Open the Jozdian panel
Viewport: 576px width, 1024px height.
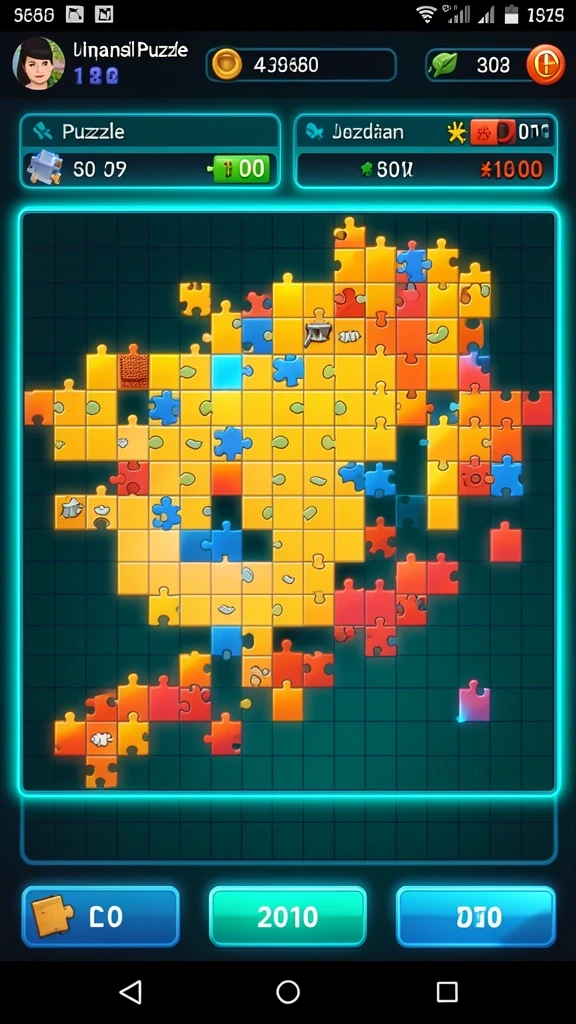426,152
